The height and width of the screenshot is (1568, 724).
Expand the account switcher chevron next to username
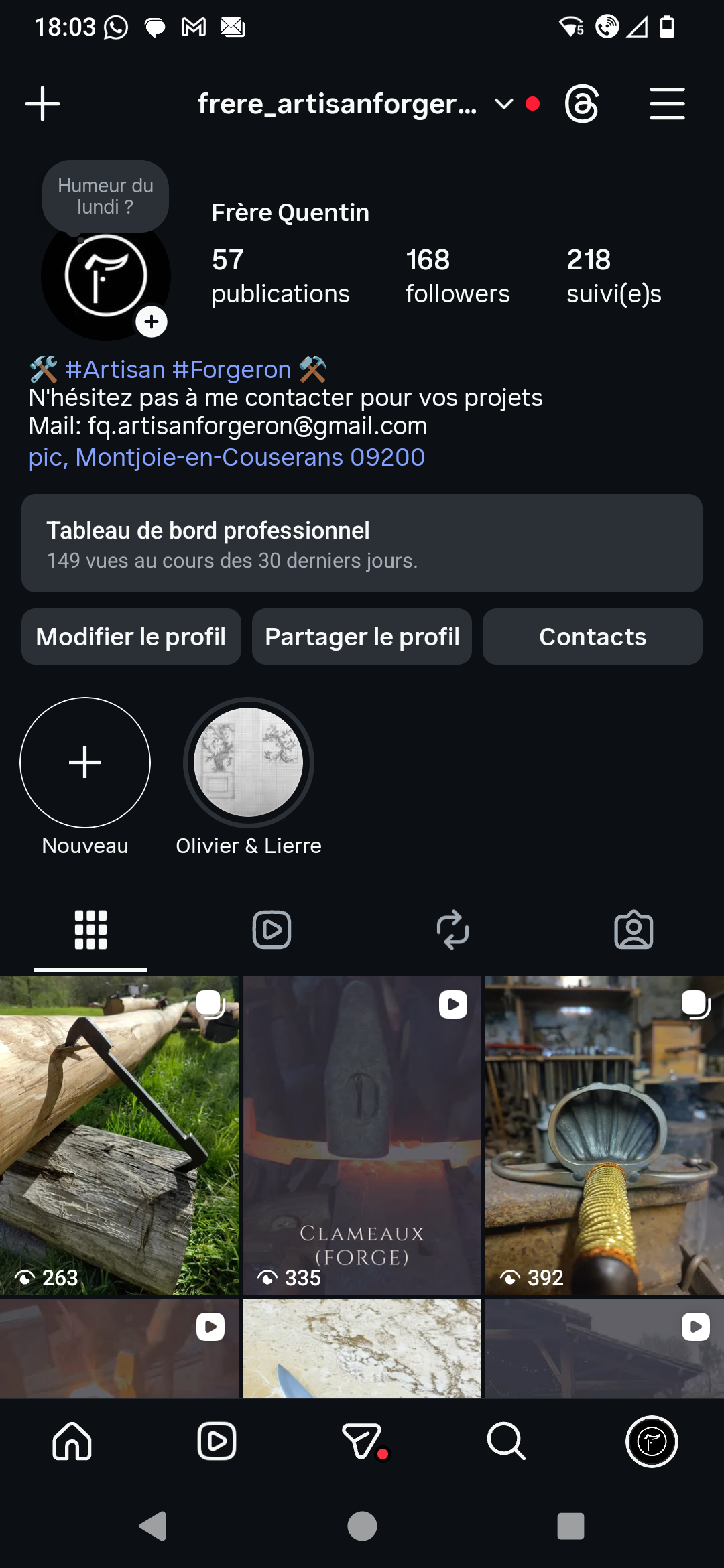504,105
